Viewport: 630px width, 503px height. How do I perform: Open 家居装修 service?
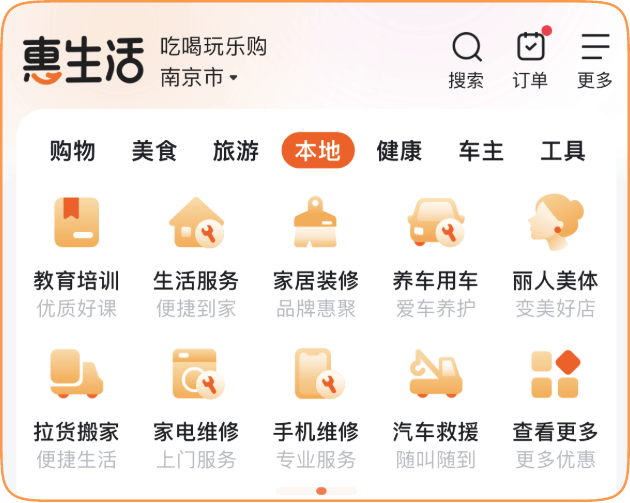(x=316, y=255)
